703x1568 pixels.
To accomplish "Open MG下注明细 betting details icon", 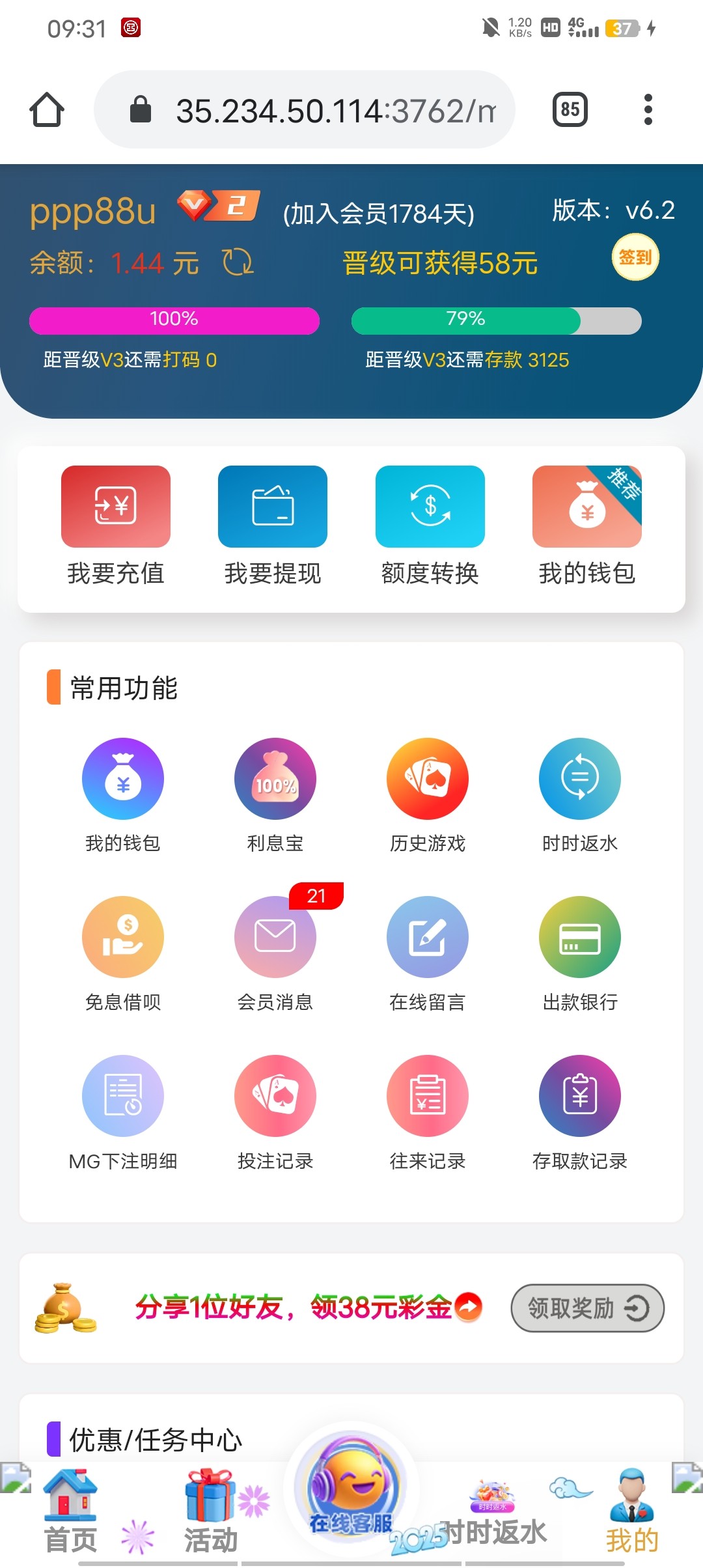I will (x=123, y=1096).
